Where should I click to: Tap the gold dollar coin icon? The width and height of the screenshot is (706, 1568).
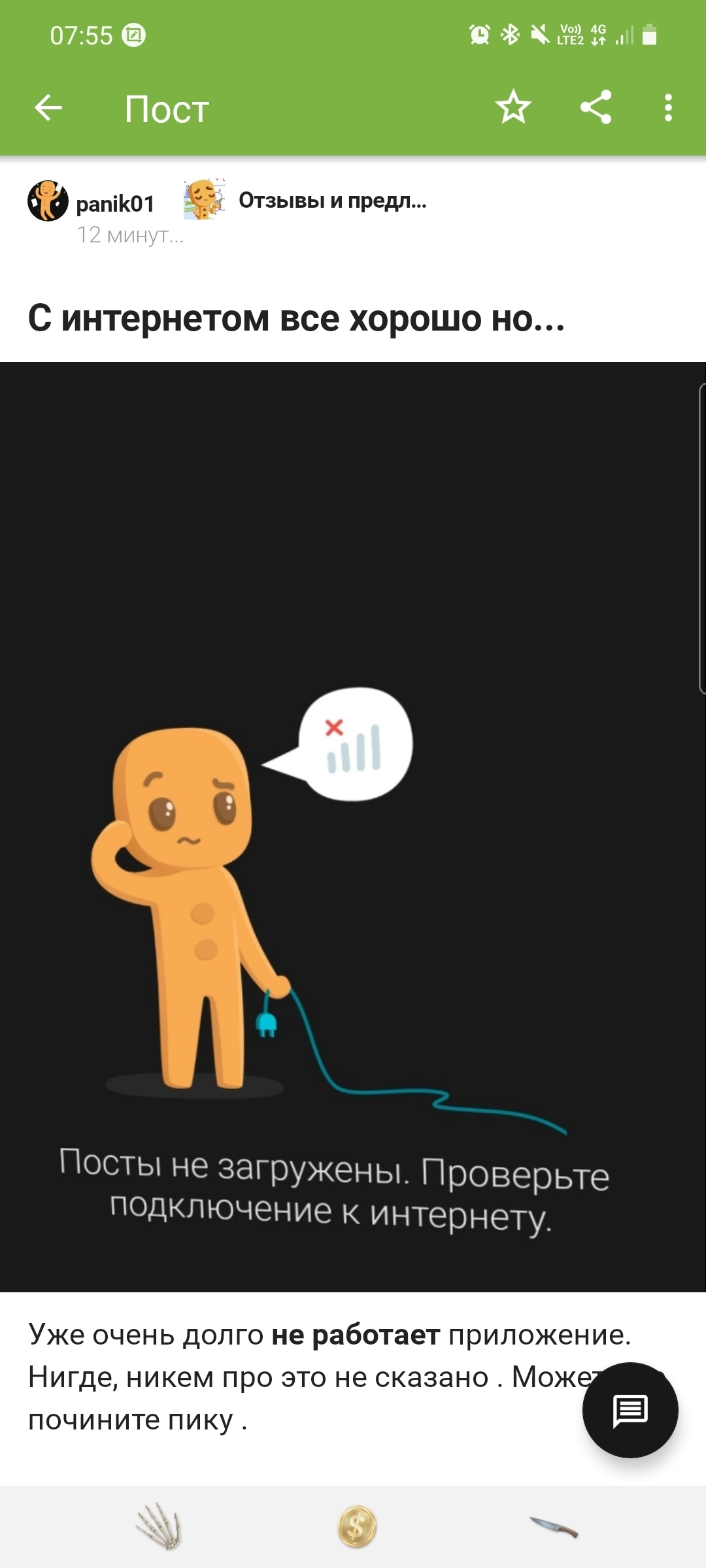pyautogui.click(x=357, y=1527)
